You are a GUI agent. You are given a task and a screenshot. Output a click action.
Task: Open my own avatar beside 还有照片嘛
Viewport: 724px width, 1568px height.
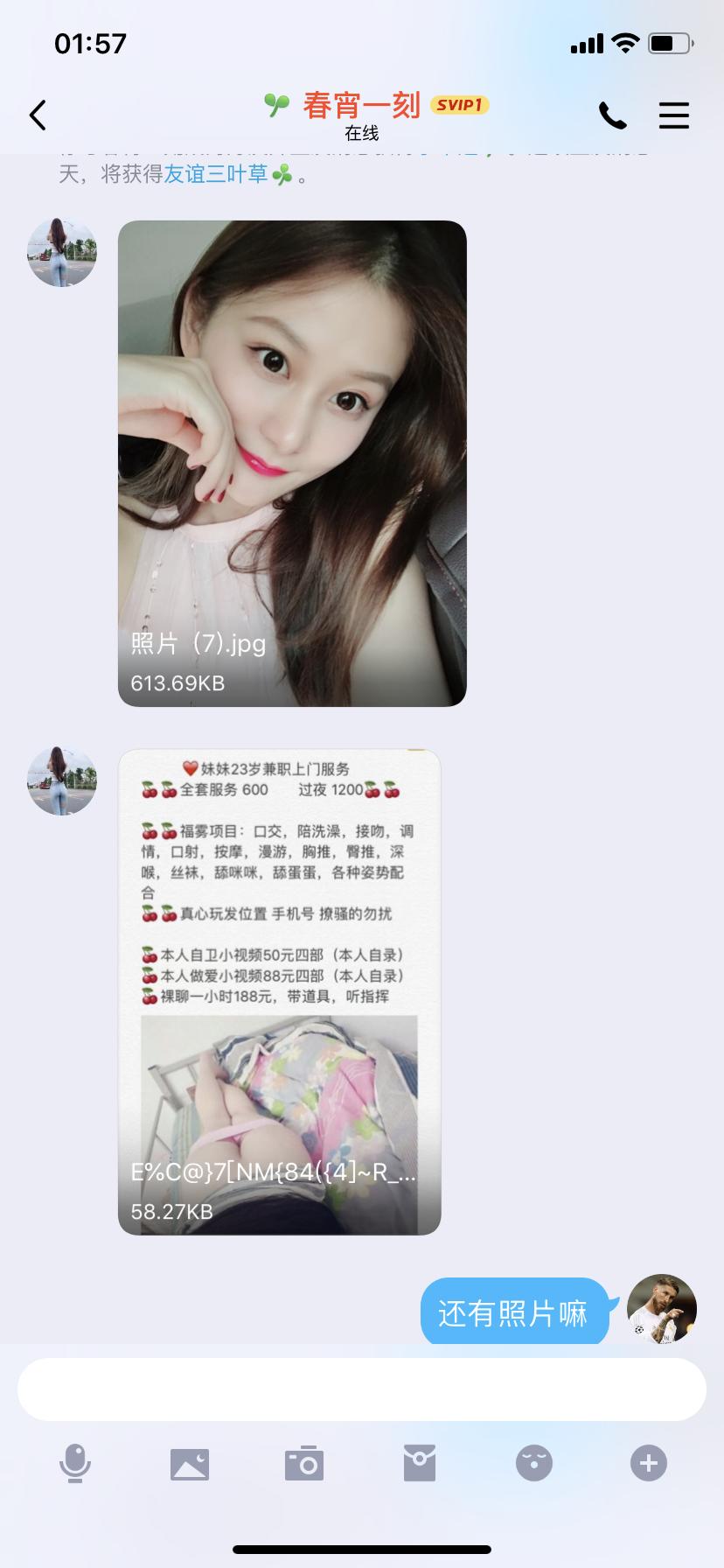pyautogui.click(x=662, y=1308)
